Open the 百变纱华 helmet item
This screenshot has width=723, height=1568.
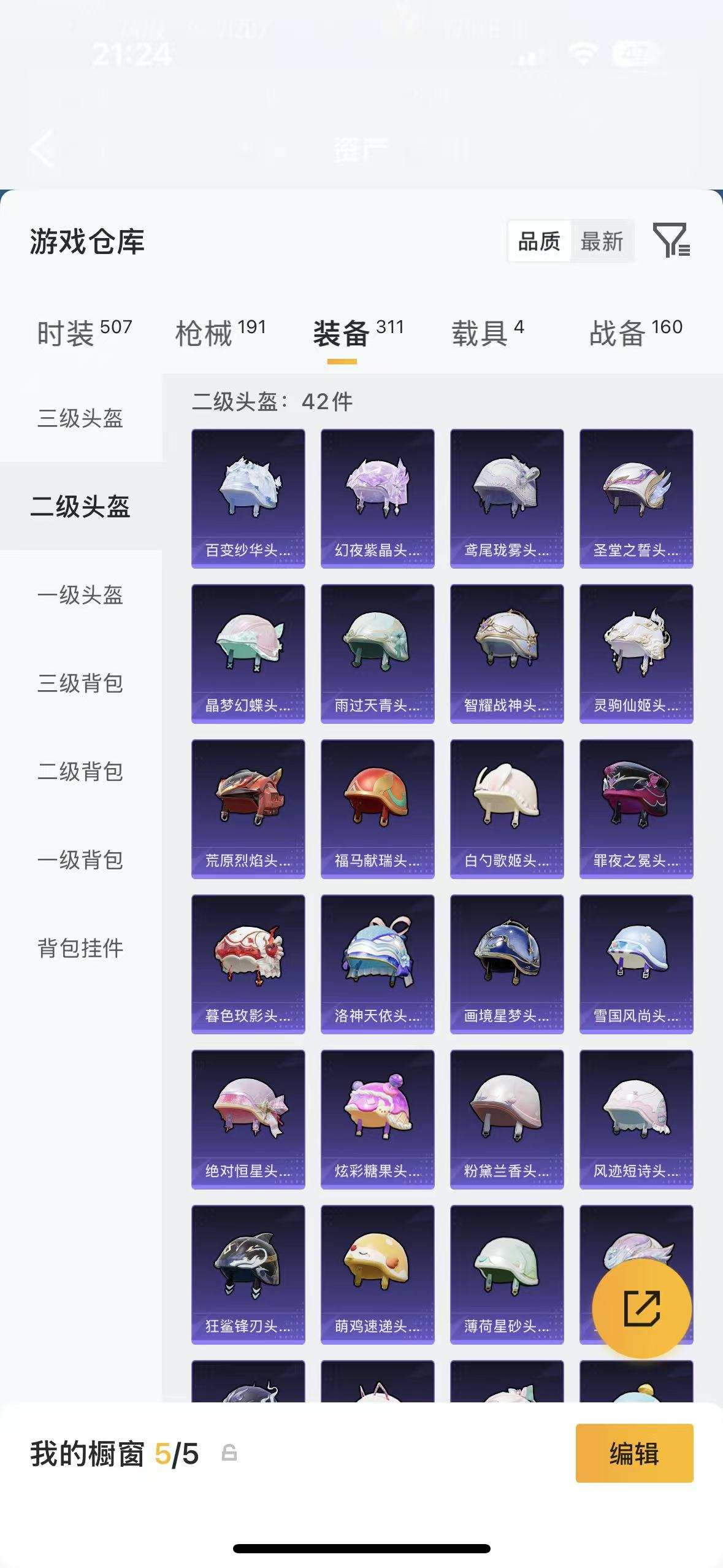point(248,498)
